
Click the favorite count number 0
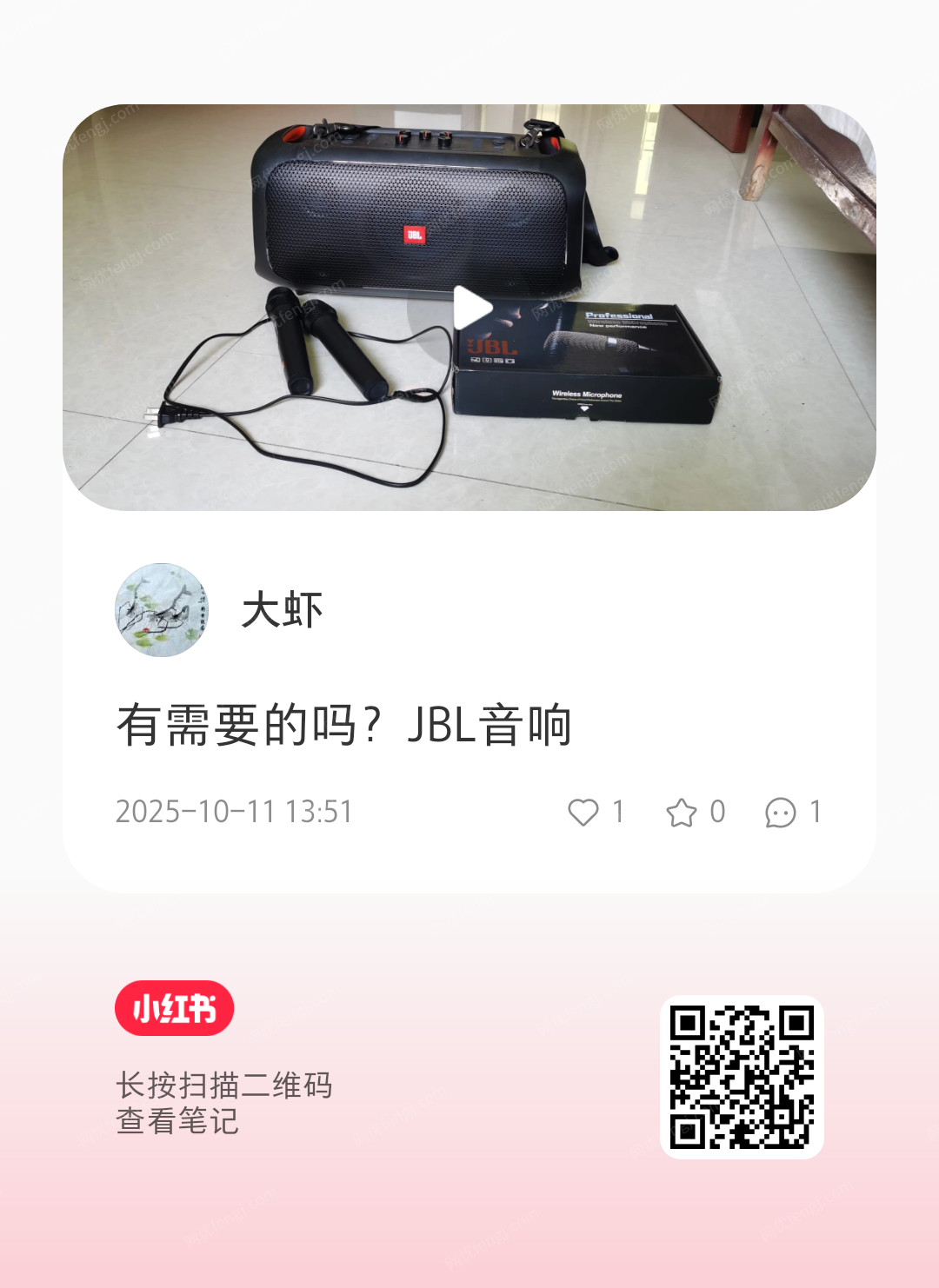[715, 813]
